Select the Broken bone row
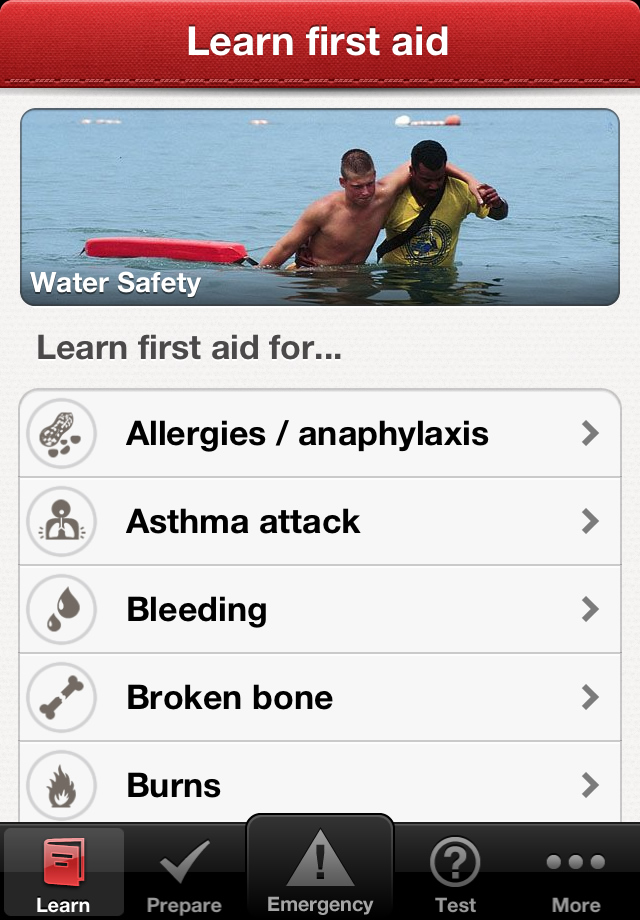Screen dimensions: 640x920 click(x=320, y=697)
